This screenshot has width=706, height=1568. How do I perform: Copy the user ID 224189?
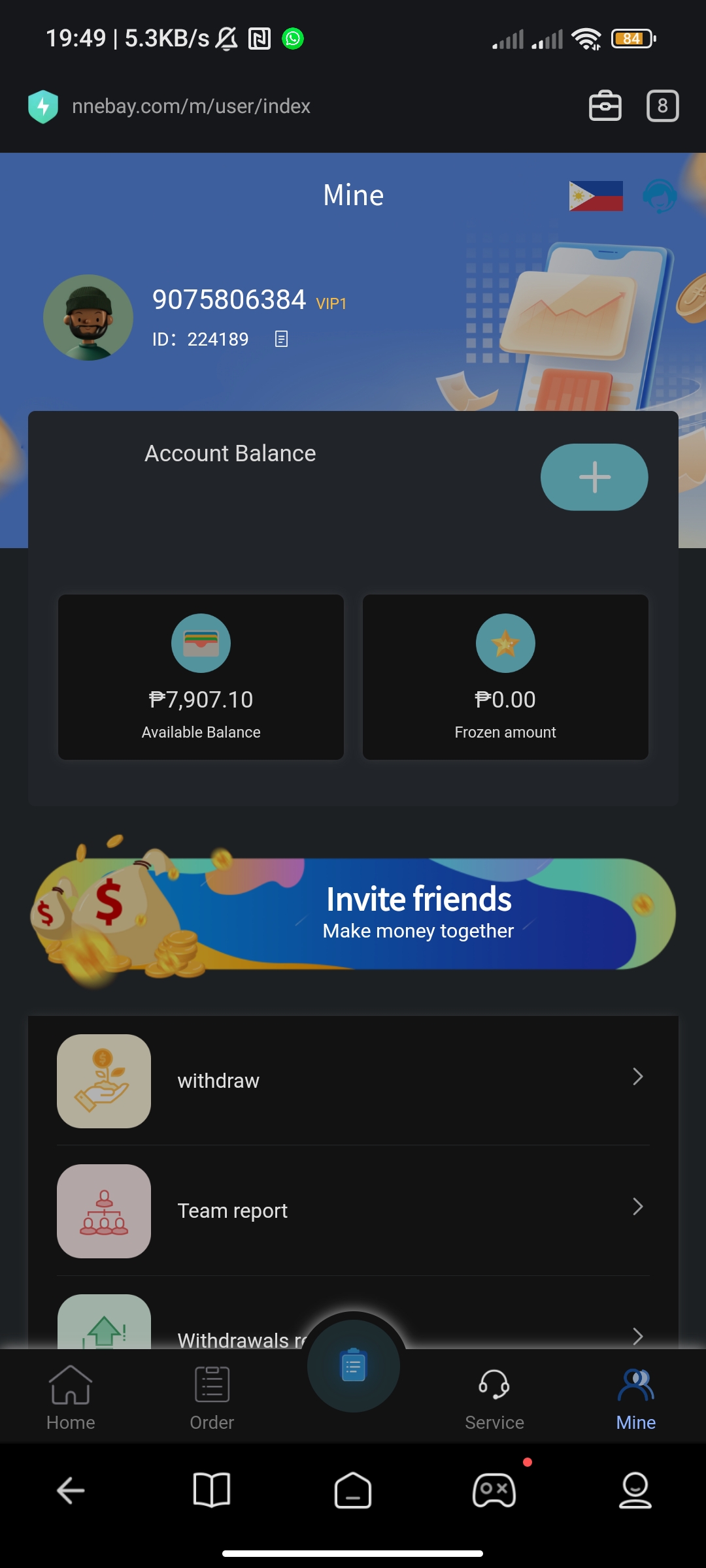coord(281,339)
